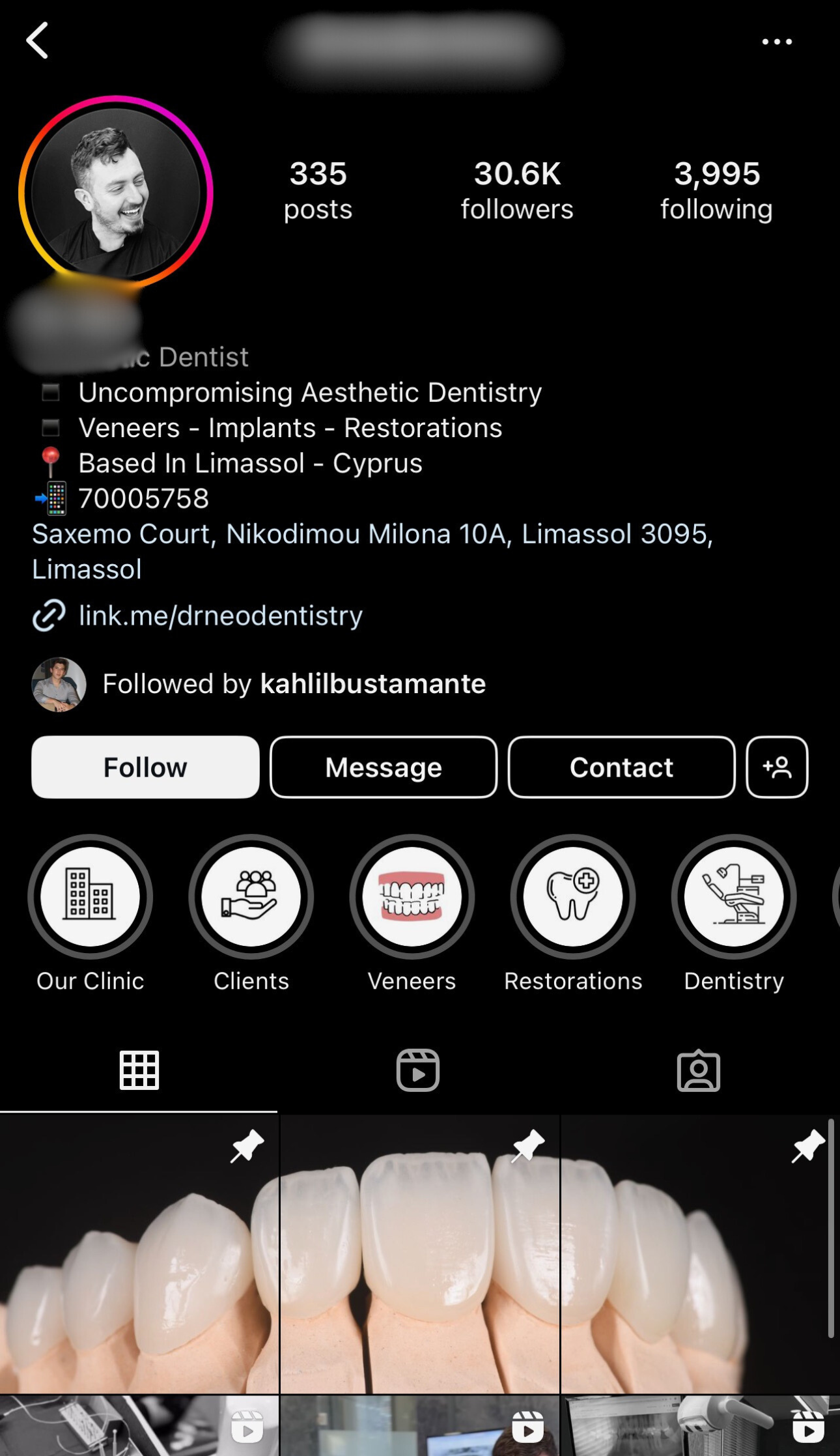Open the Clients highlight
Screen dimensions: 840x1456
251,897
